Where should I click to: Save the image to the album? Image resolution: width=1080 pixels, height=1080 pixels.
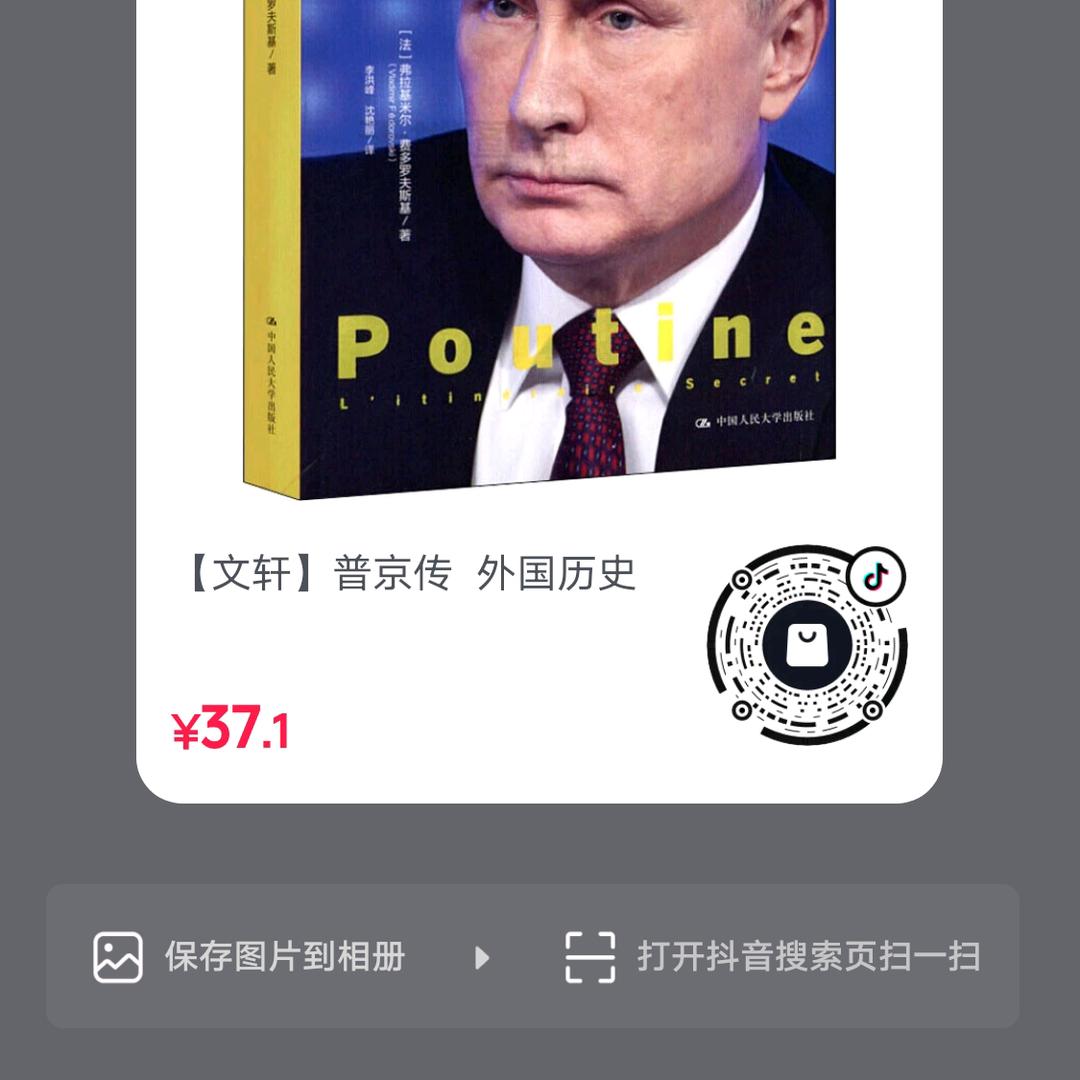click(250, 957)
